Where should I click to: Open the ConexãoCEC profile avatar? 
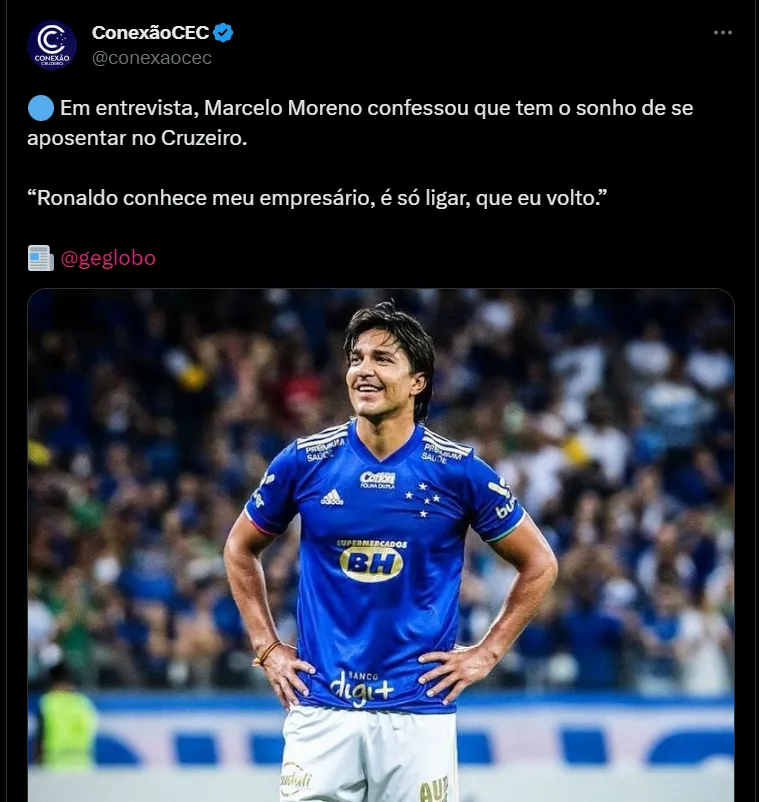click(52, 45)
